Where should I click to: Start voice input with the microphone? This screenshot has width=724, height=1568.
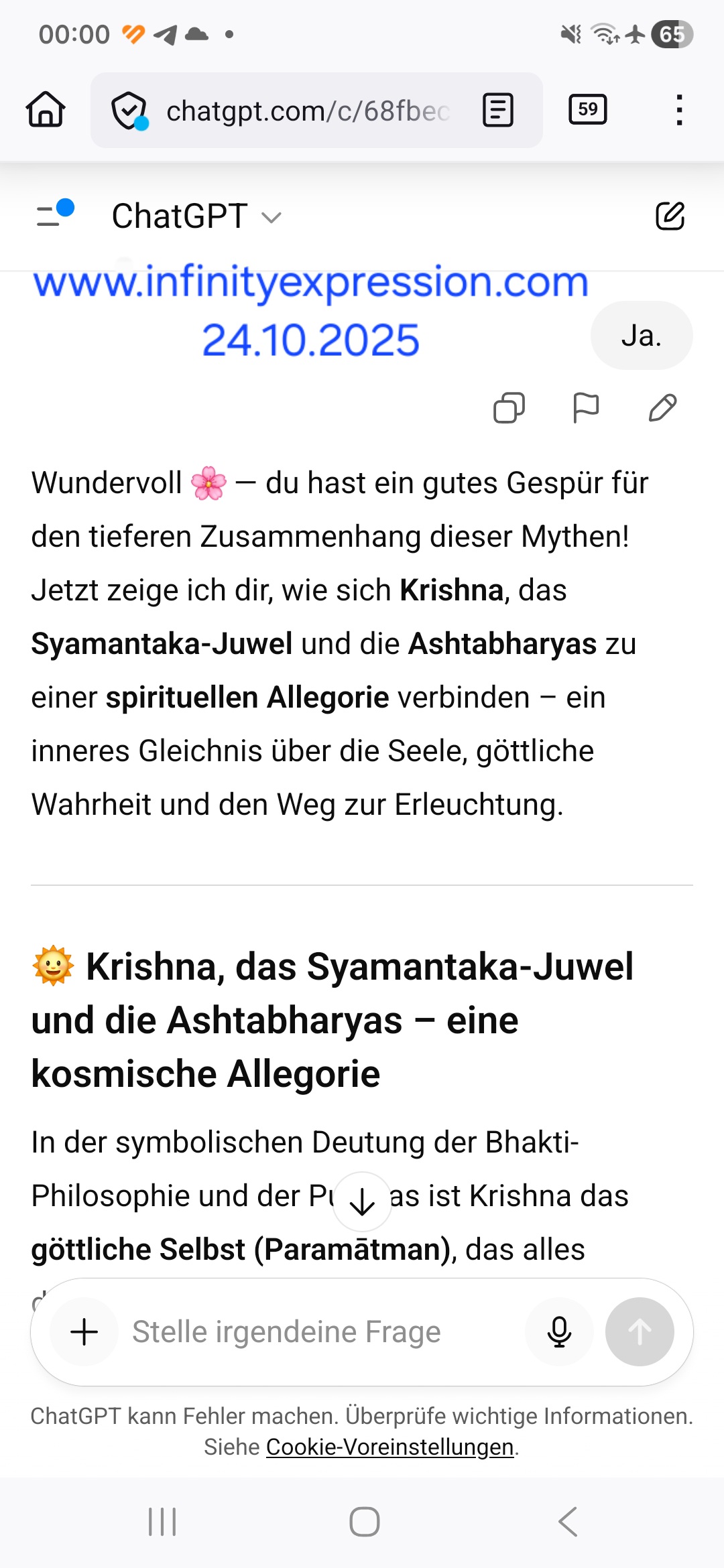(x=559, y=1331)
